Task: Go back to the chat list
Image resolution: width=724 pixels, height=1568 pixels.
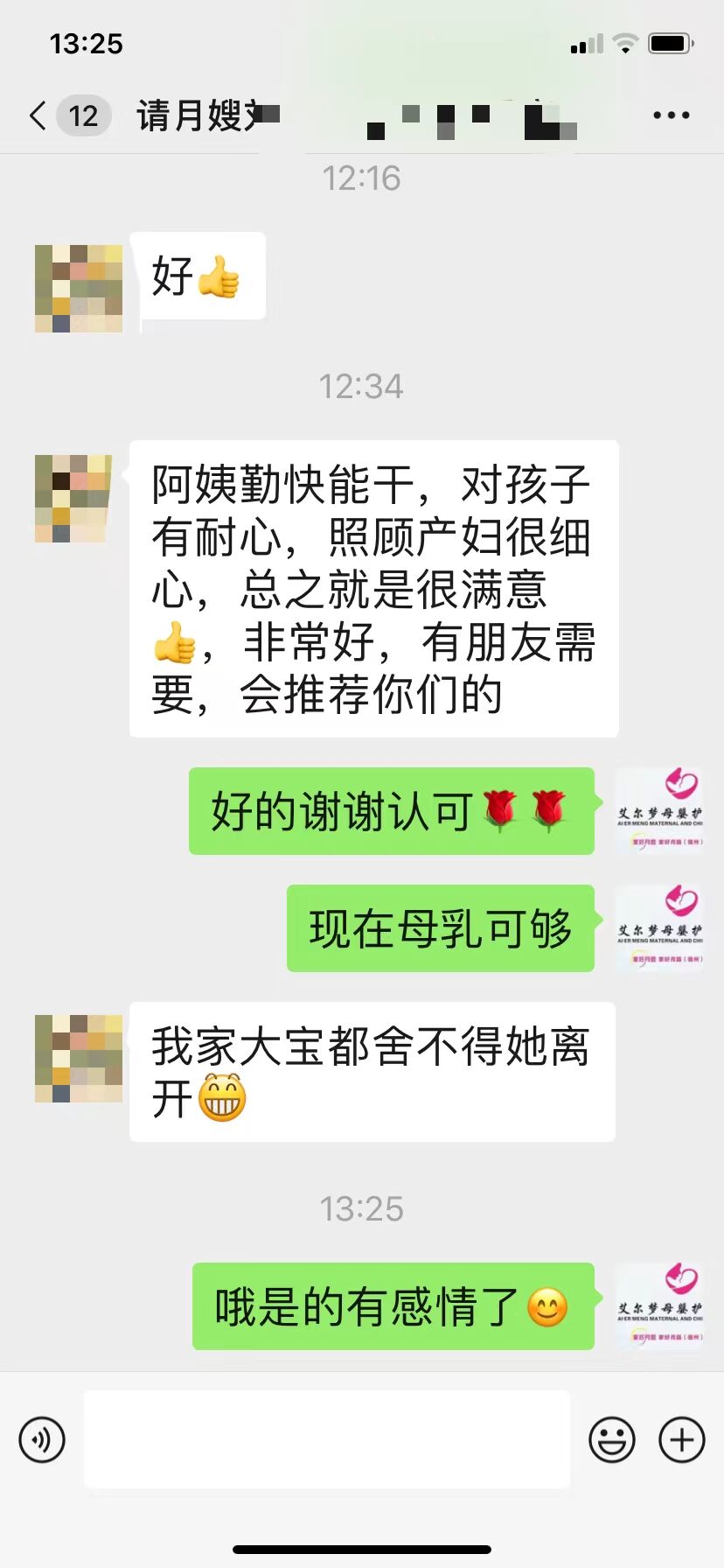Action: coord(38,115)
